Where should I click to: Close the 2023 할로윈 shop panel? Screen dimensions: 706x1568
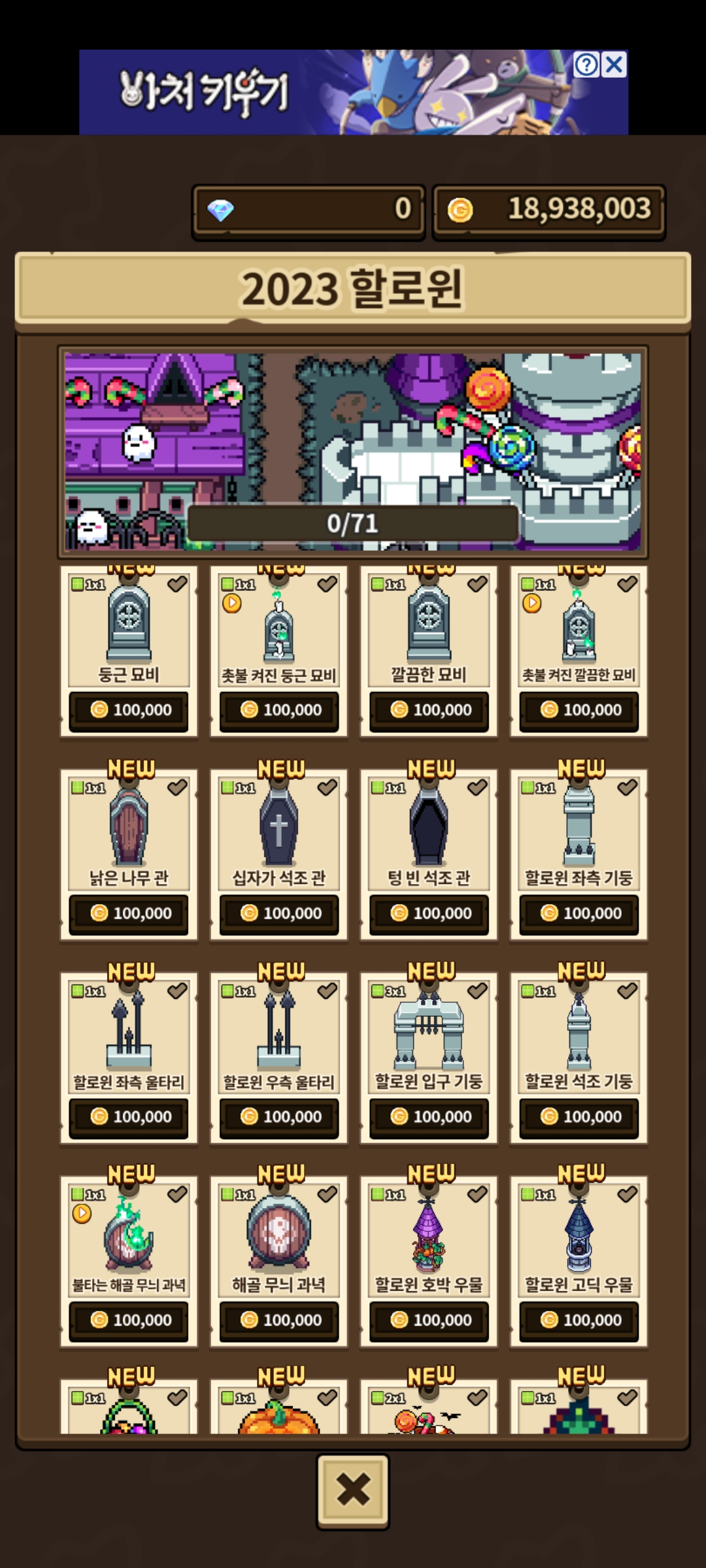pyautogui.click(x=352, y=1491)
